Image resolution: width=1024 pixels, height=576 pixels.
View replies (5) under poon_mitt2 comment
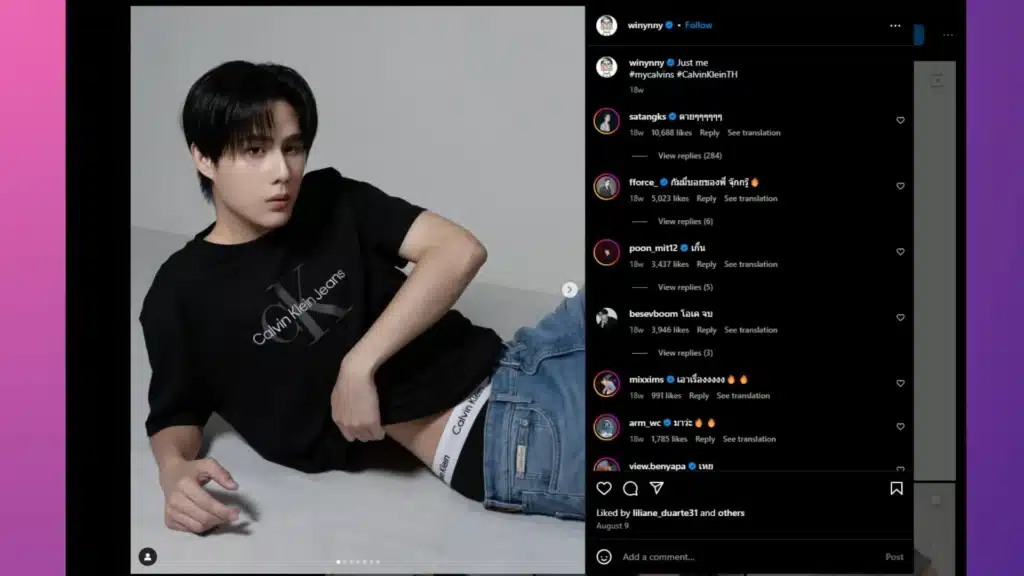685,287
